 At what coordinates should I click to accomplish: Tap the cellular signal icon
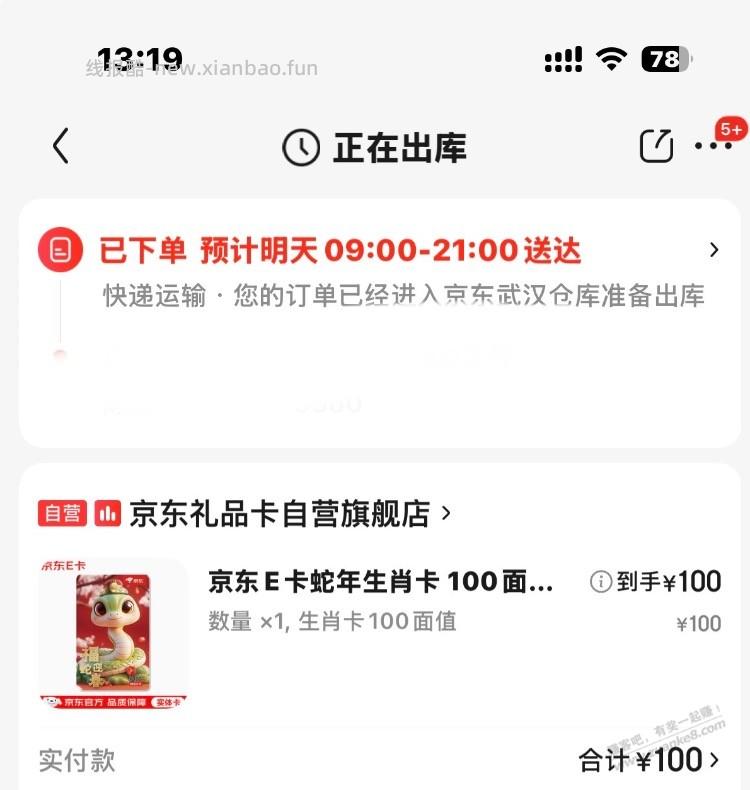pyautogui.click(x=561, y=60)
